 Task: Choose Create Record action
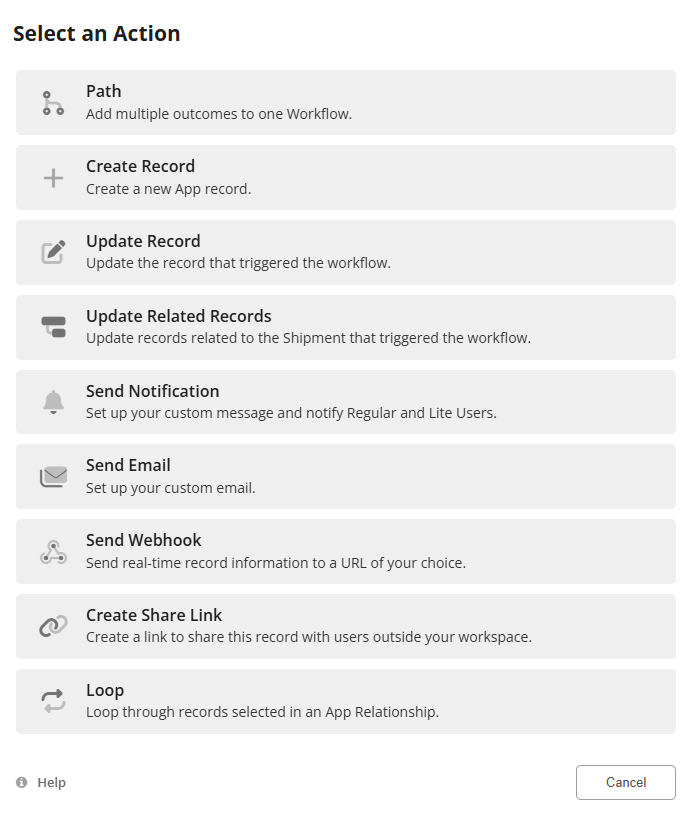345,177
